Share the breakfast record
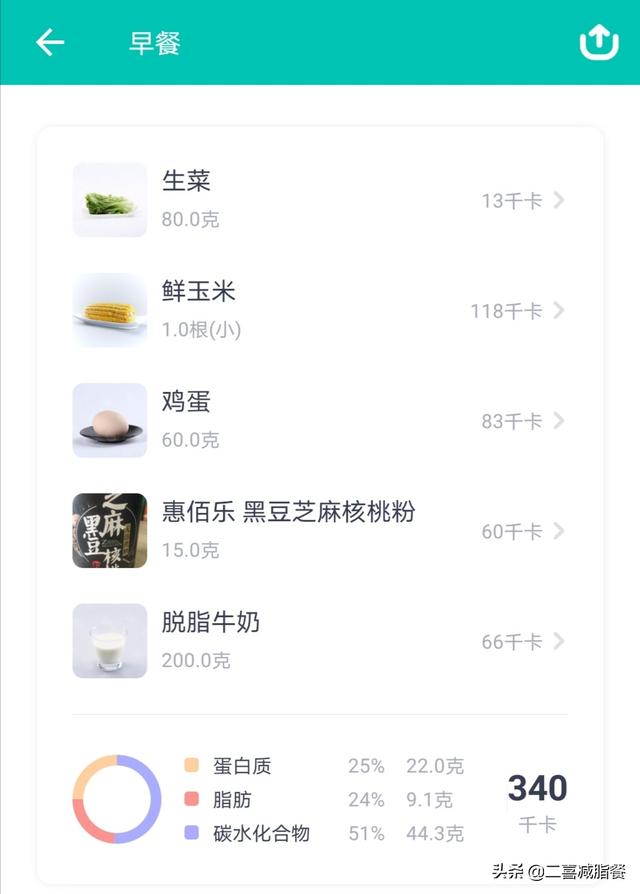The height and width of the screenshot is (894, 640). tap(599, 42)
